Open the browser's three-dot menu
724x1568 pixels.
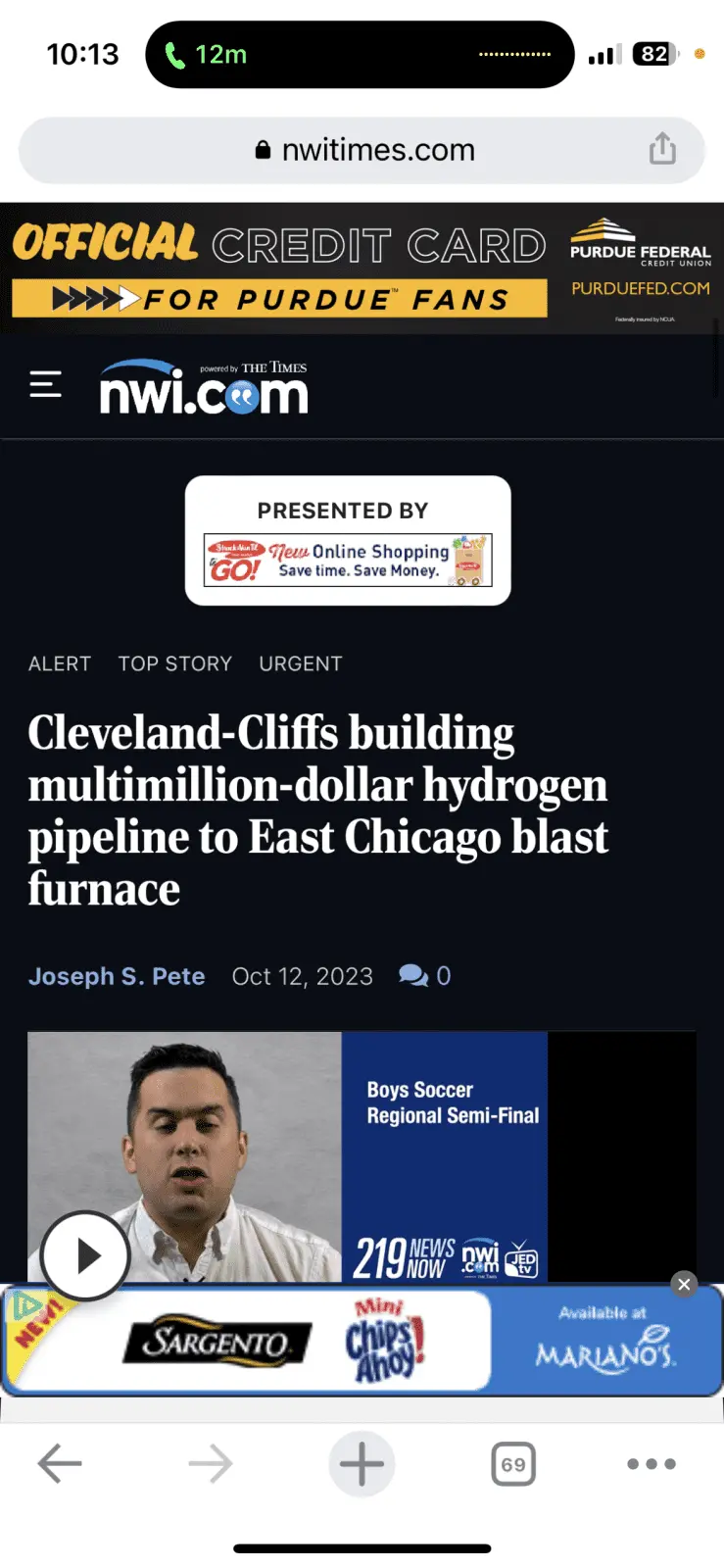(x=652, y=1464)
